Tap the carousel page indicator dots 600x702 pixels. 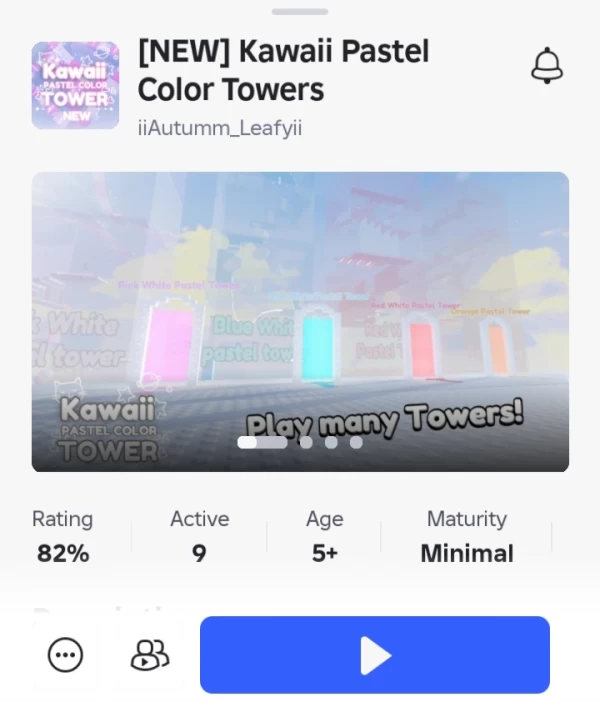coord(300,442)
